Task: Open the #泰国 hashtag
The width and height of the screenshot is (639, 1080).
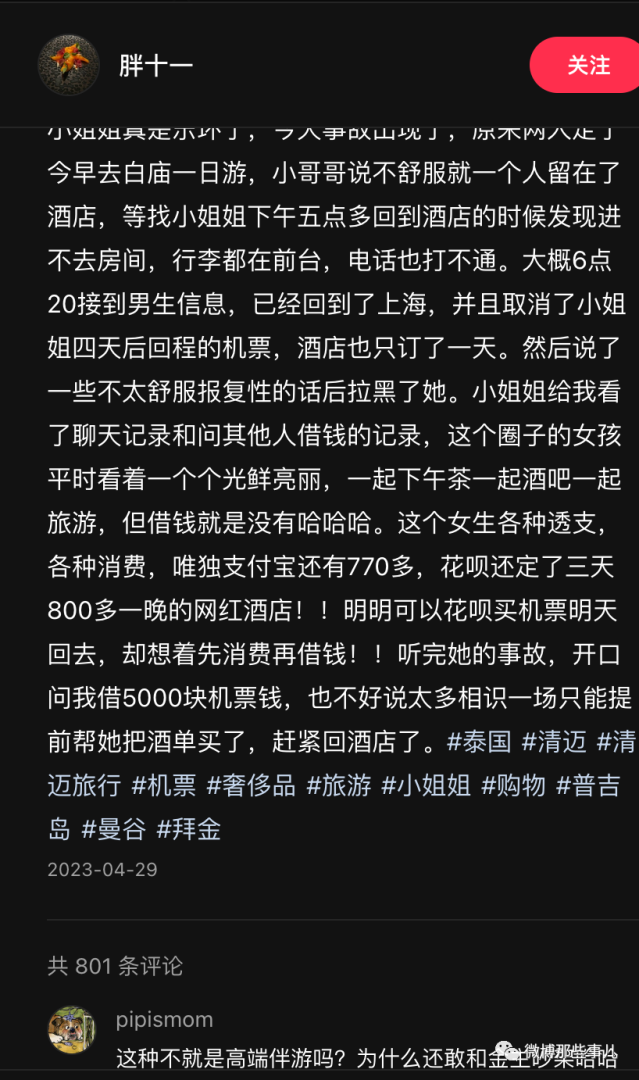Action: click(479, 741)
